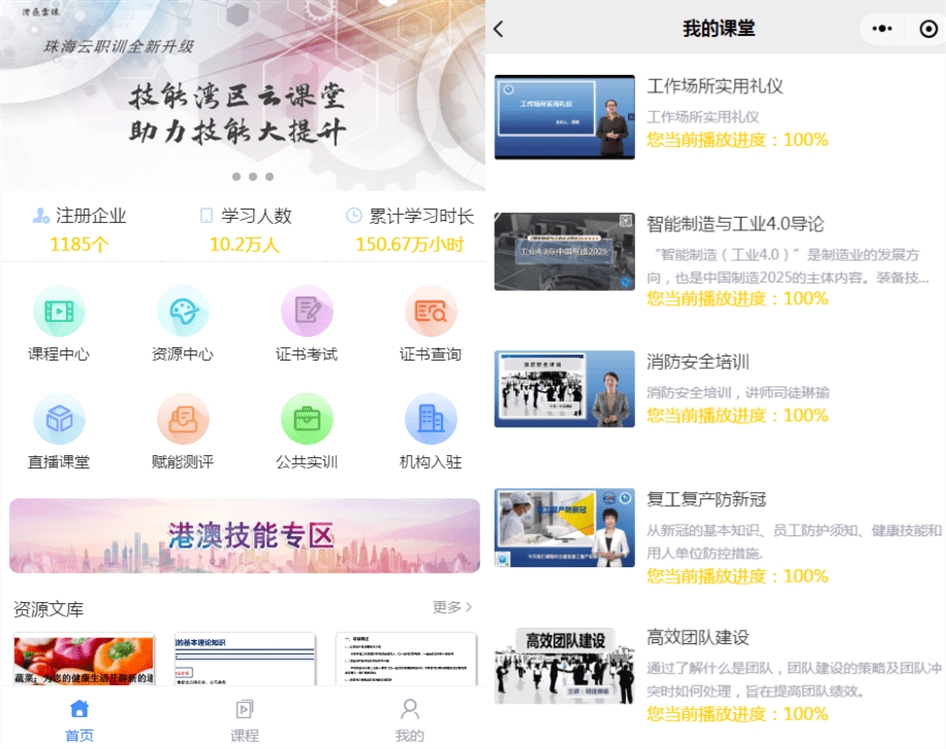
Task: Switch to the 我的 tab
Action: (409, 720)
